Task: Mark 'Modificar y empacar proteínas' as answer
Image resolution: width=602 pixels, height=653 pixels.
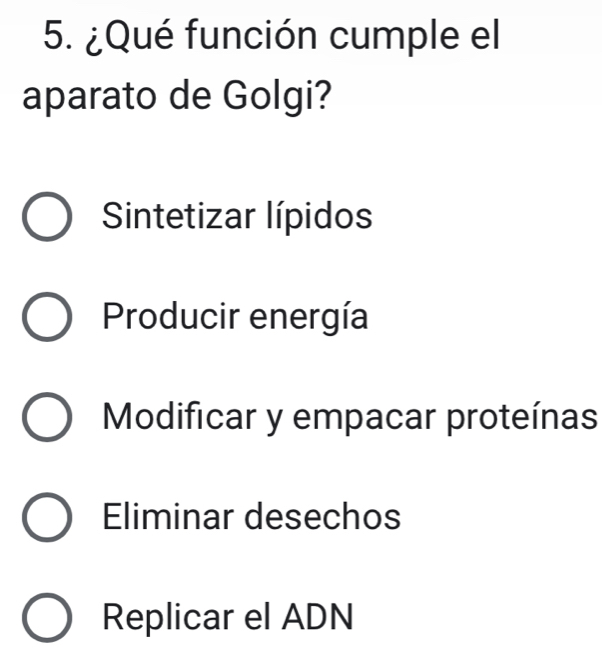Action: (x=48, y=420)
